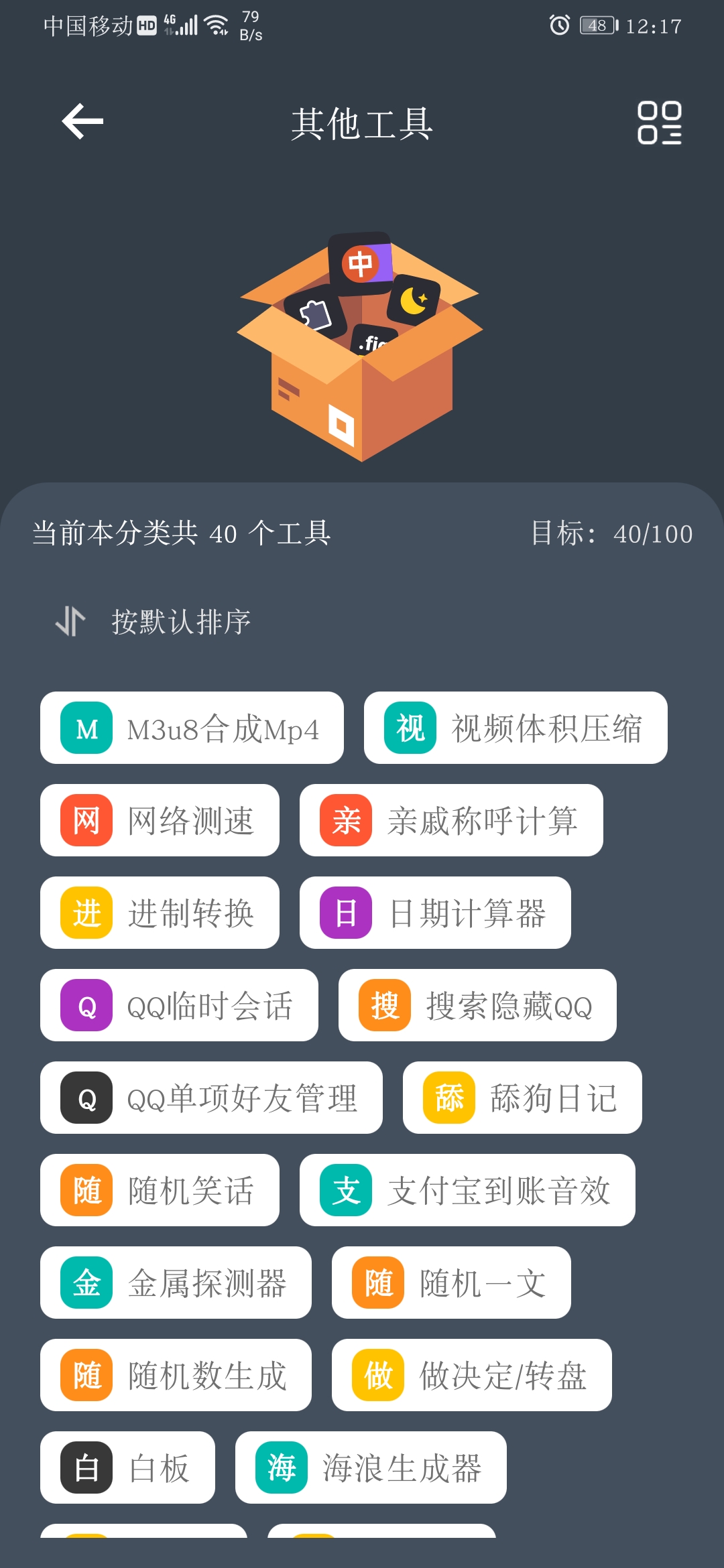Open 亲戚称呼计算 calculator
Screen dimensions: 724x1568
[x=451, y=820]
